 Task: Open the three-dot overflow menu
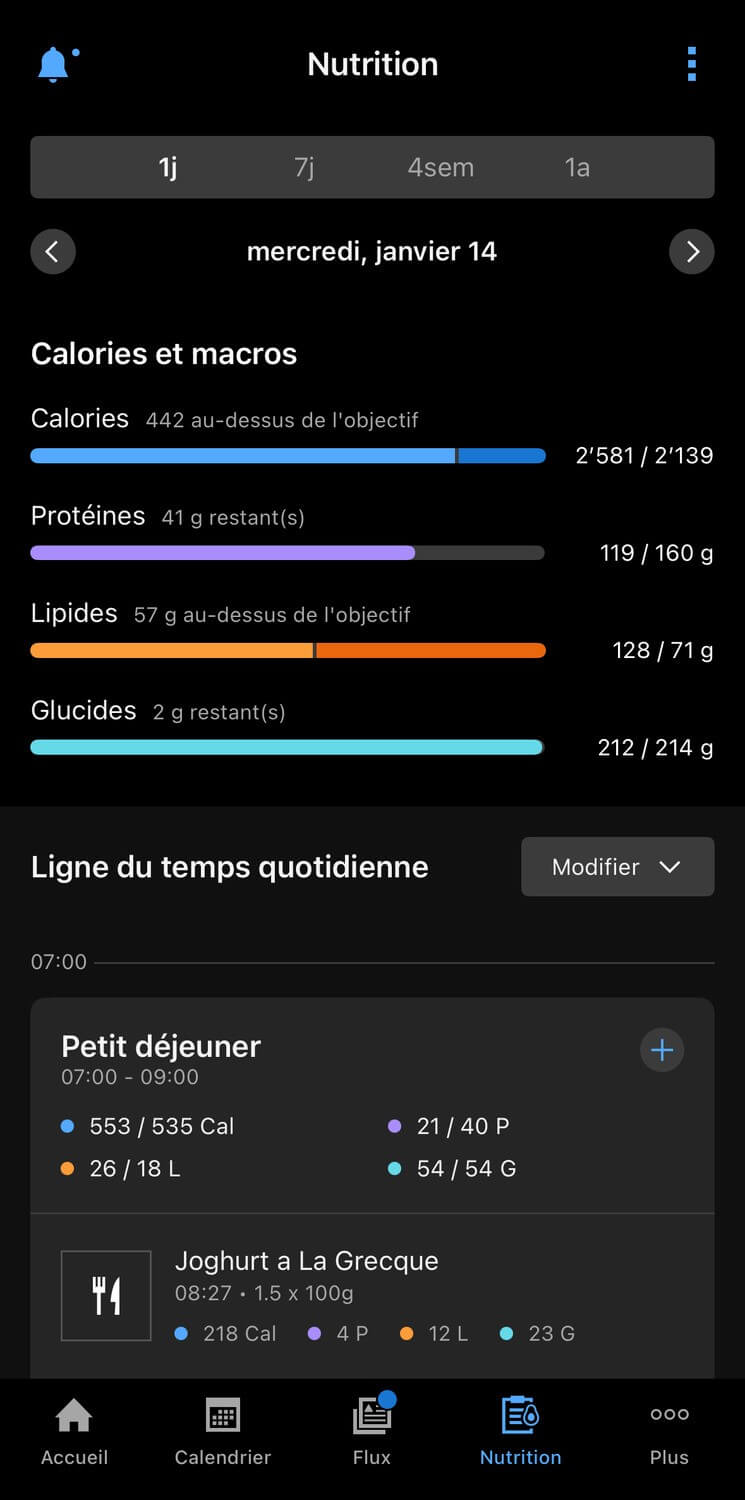pyautogui.click(x=691, y=64)
